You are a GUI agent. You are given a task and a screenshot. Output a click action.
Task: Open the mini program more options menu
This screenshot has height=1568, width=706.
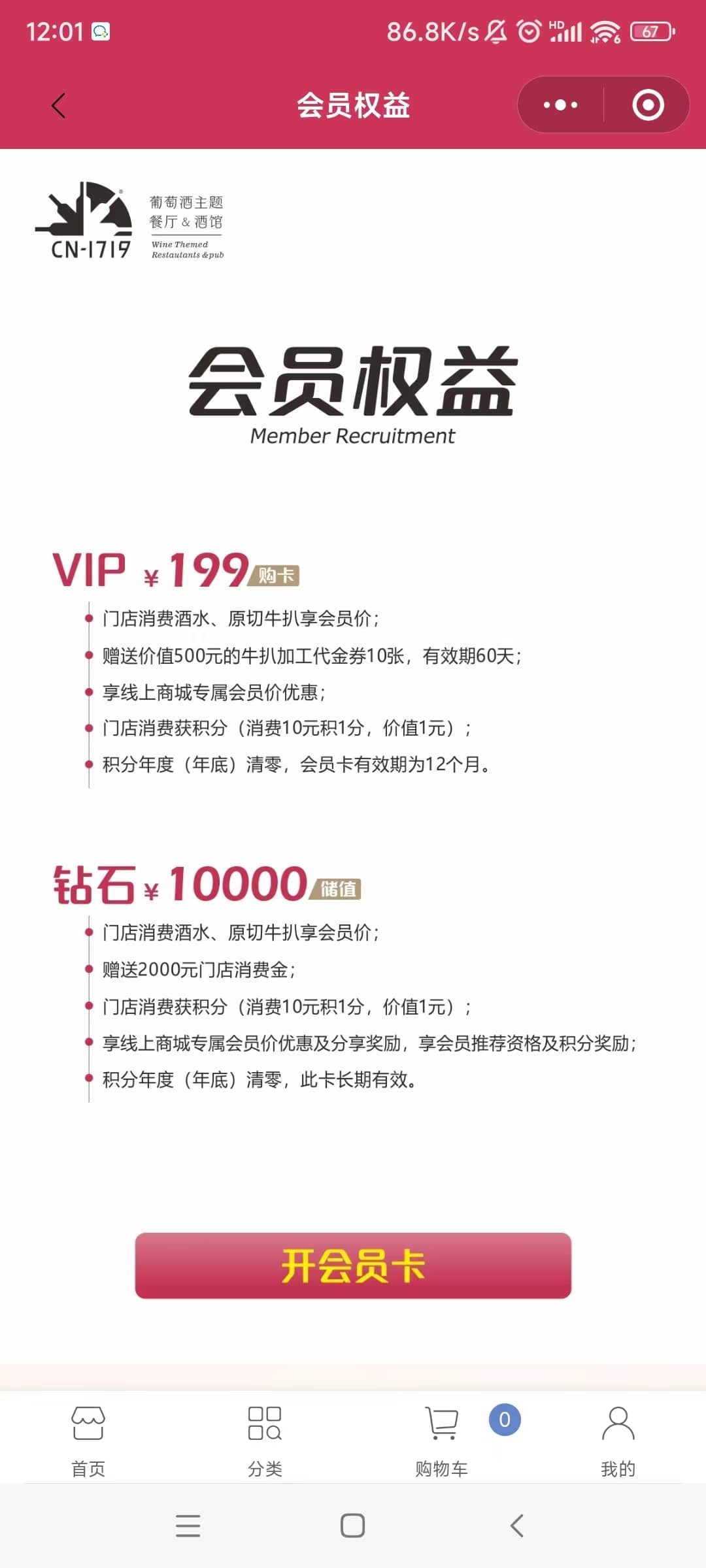pyautogui.click(x=560, y=105)
